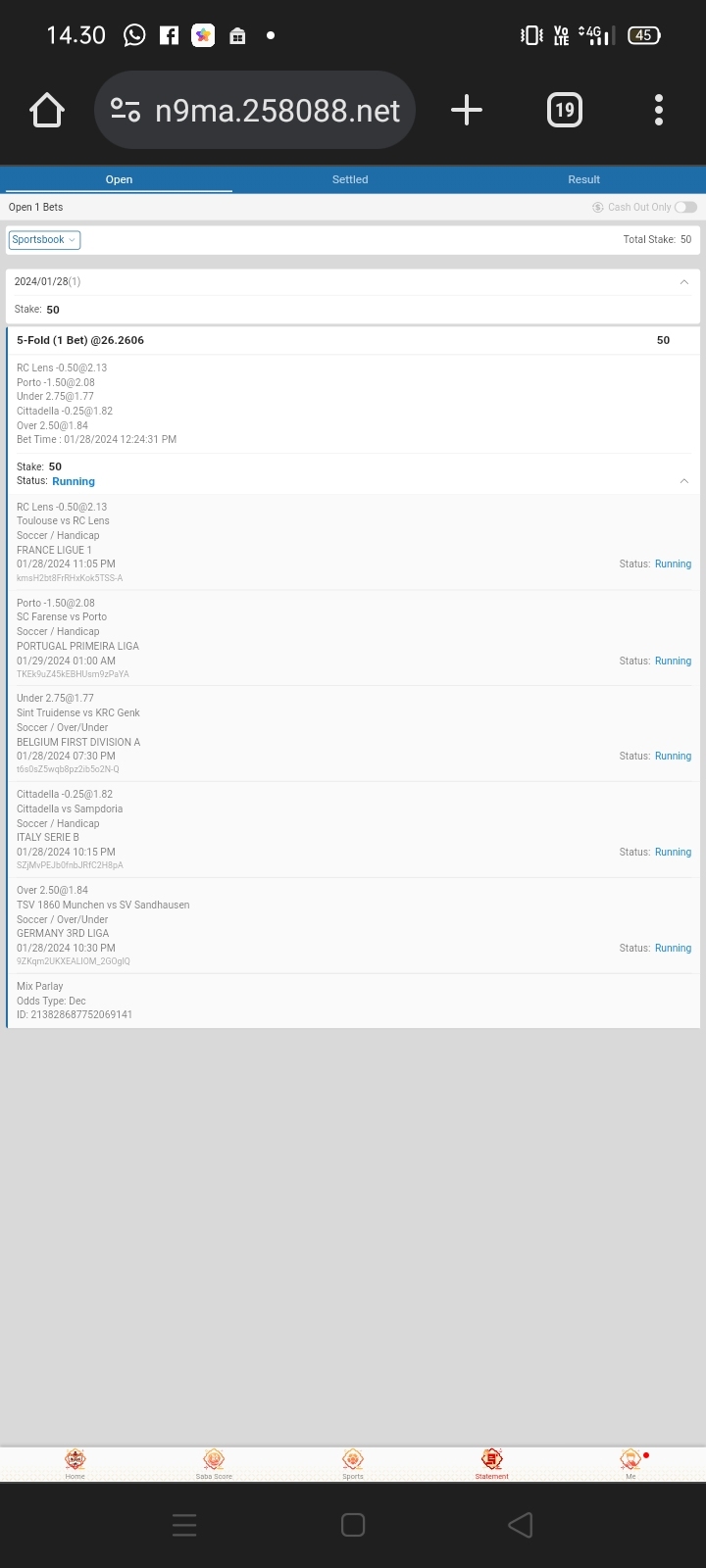Image resolution: width=706 pixels, height=1568 pixels.
Task: Open Saba Score from bottom navigation
Action: 214,1463
